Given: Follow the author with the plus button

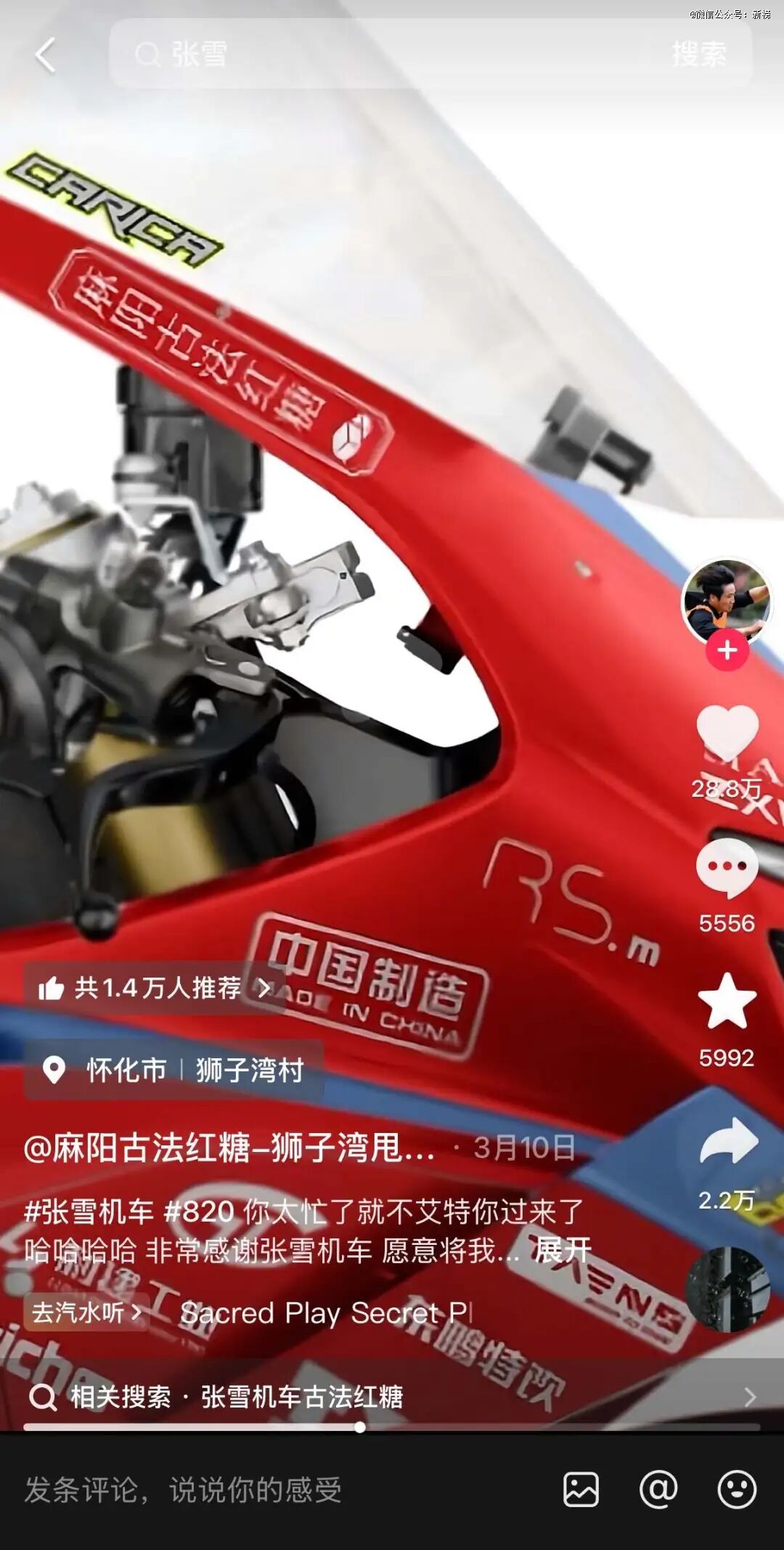Looking at the screenshot, I should (x=727, y=651).
